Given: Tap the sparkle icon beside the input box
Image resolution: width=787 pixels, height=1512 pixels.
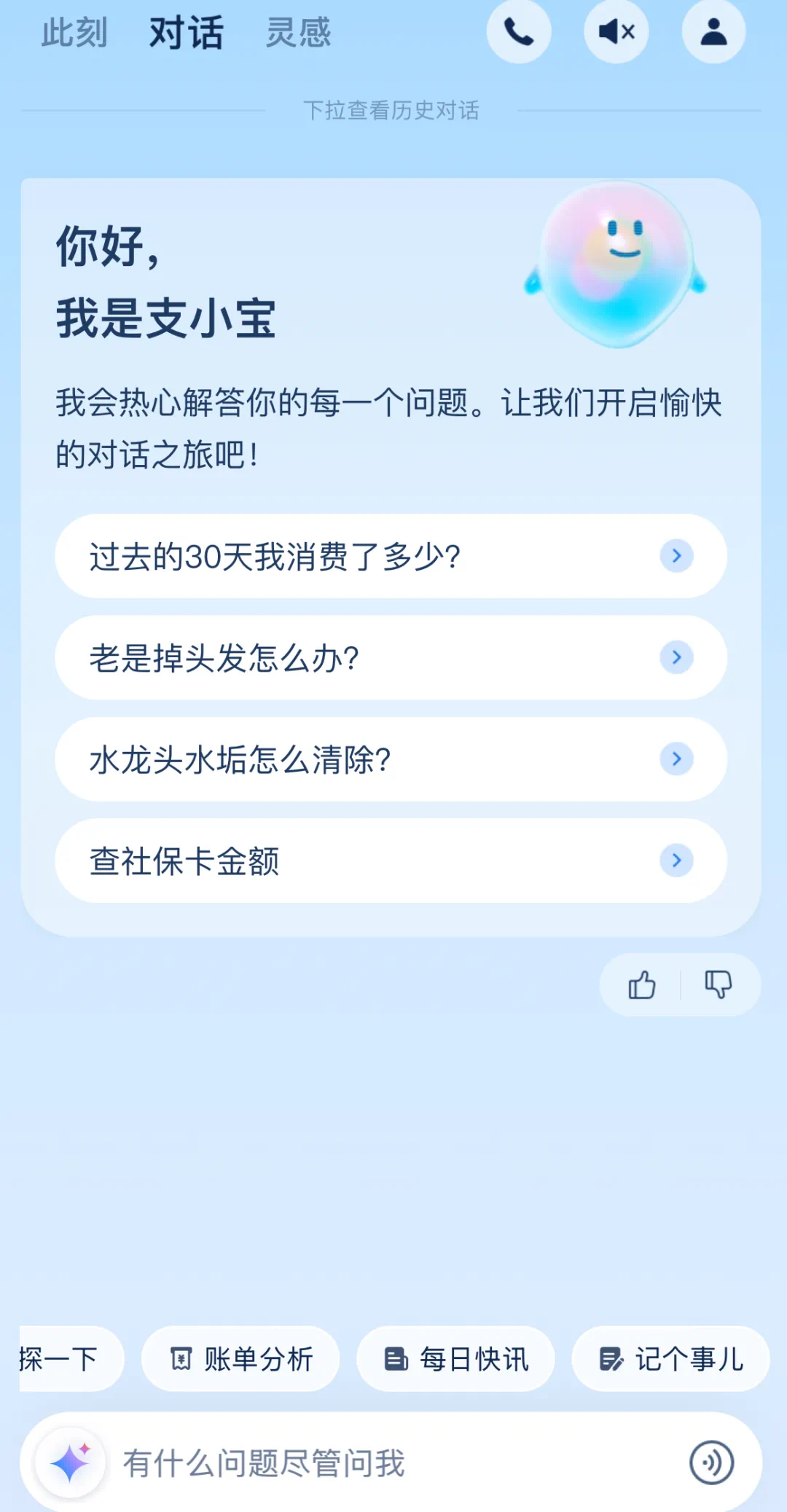Looking at the screenshot, I should pyautogui.click(x=71, y=1462).
